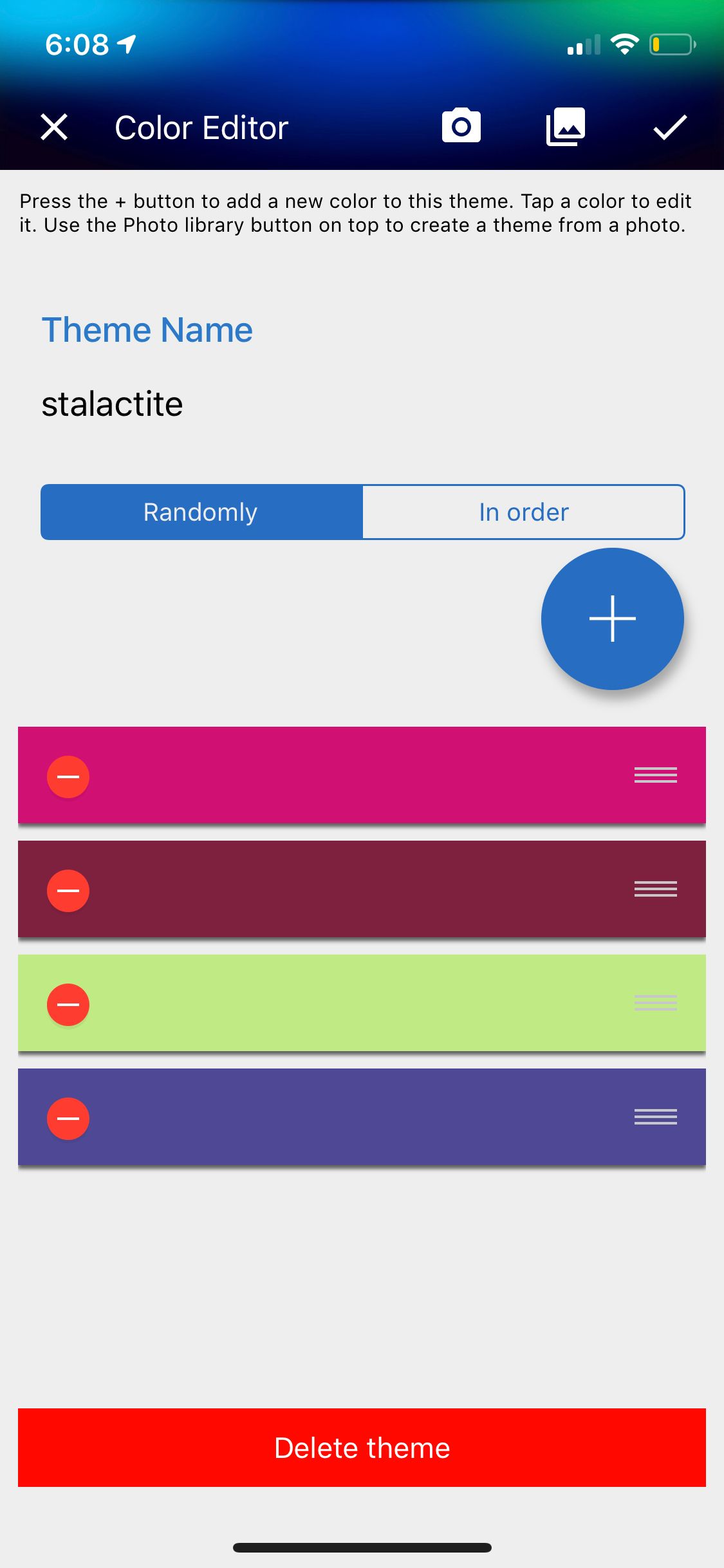Switch to In order mode
The image size is (724, 1568).
pyautogui.click(x=523, y=512)
